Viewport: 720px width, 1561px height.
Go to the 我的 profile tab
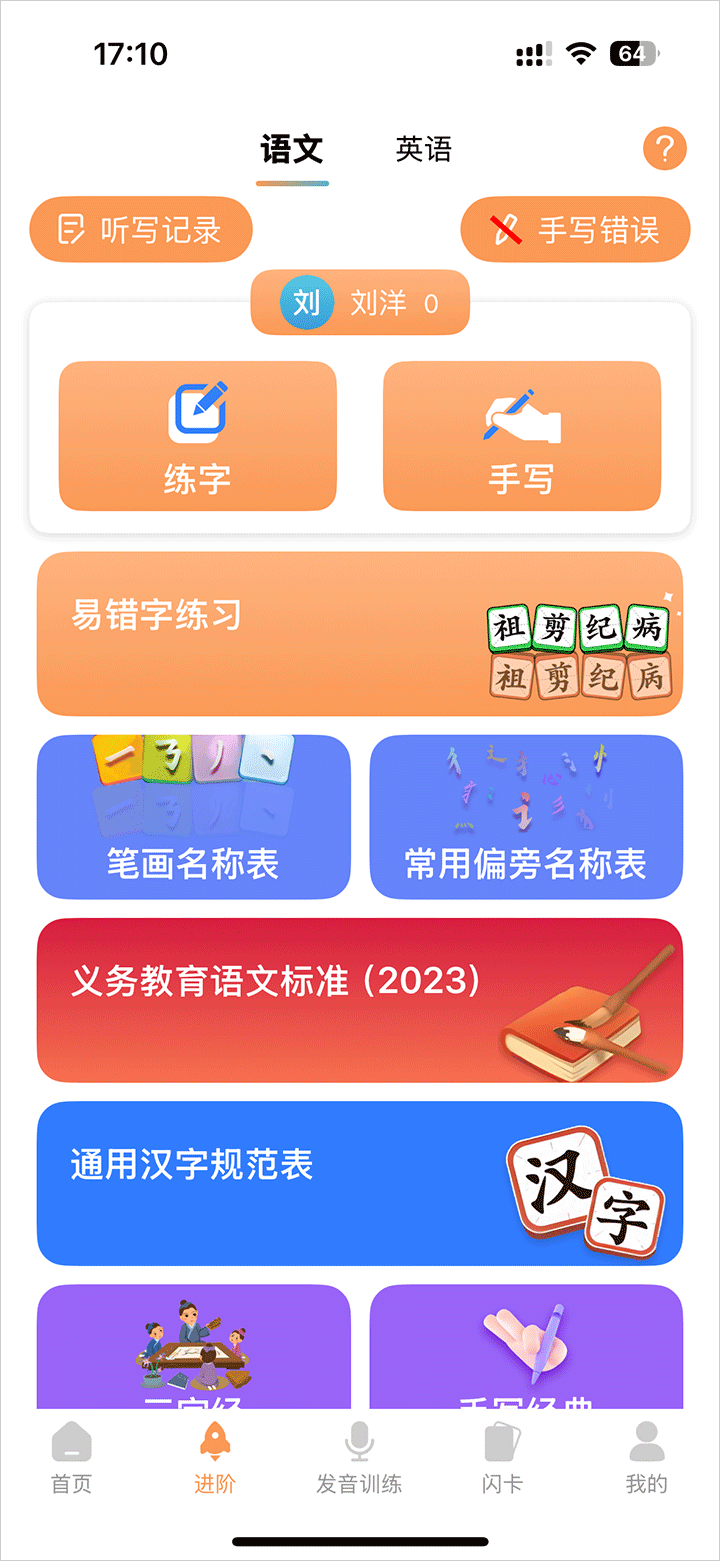(x=646, y=1458)
